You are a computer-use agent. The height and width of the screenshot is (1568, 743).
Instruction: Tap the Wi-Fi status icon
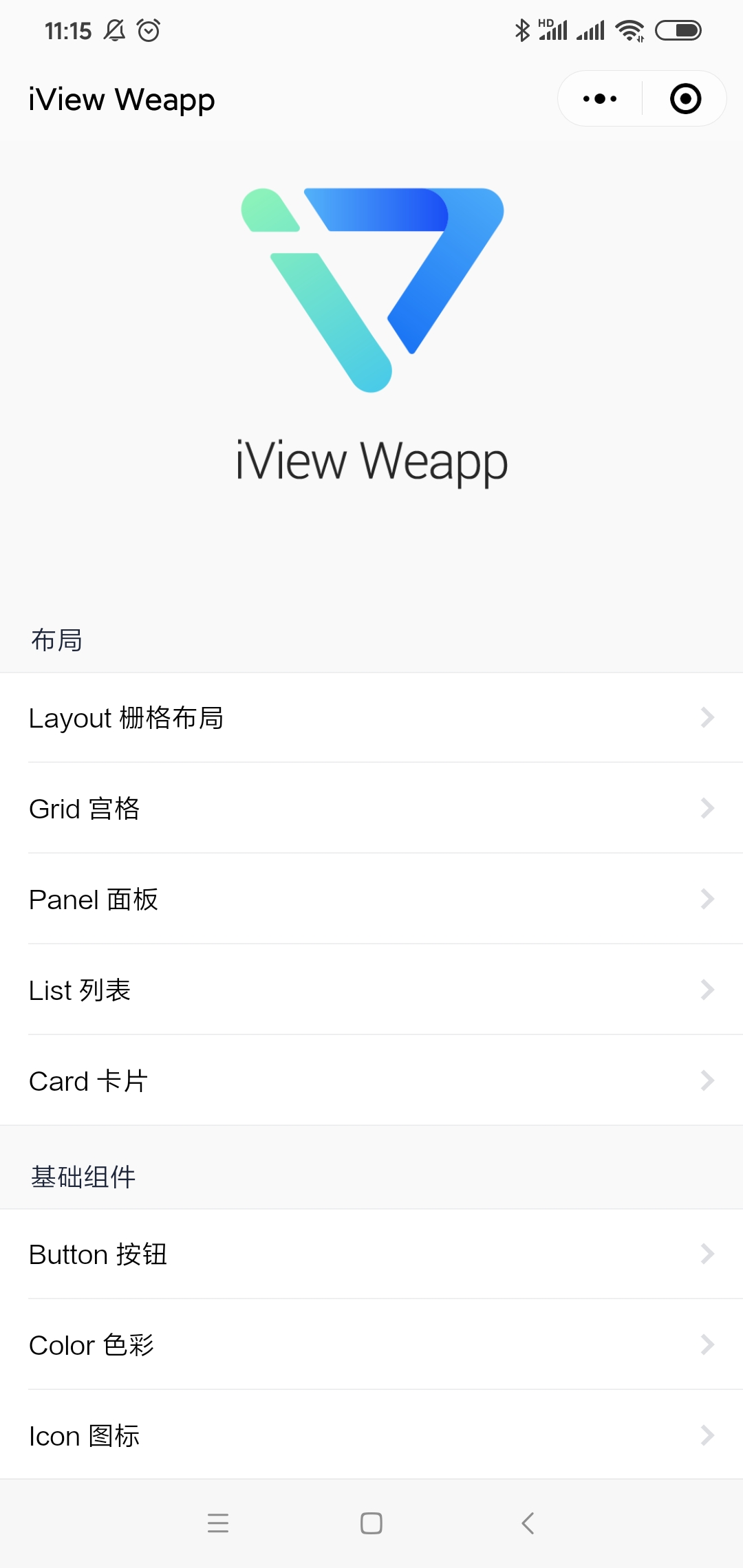pos(629,30)
